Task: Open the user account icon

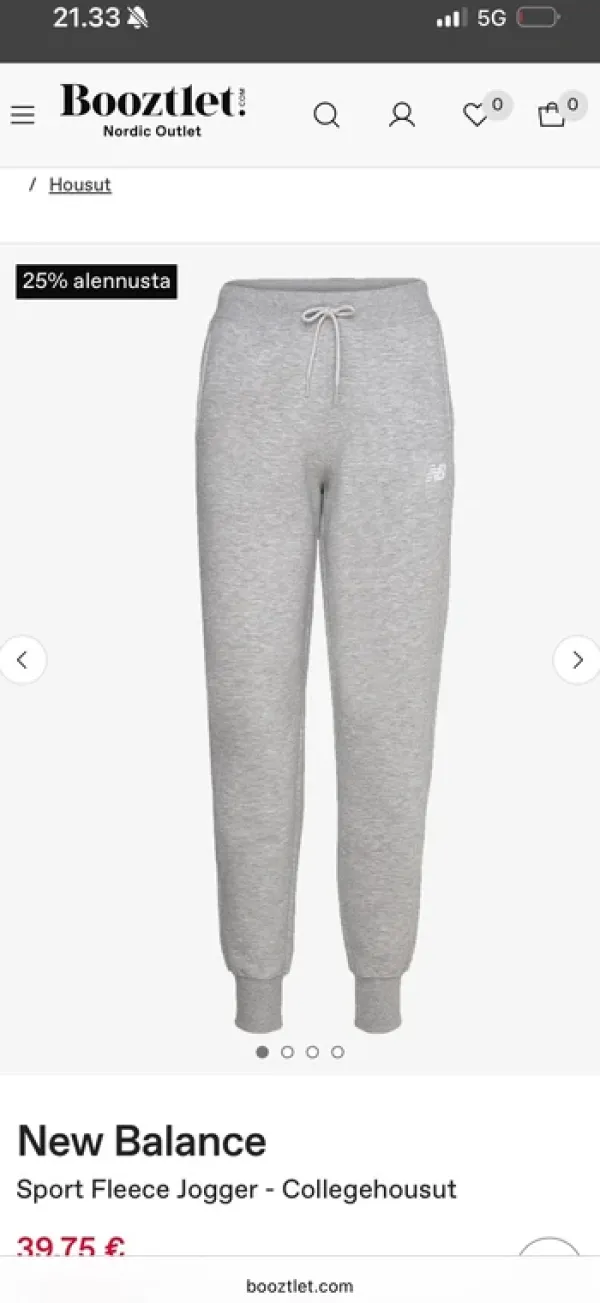Action: coord(402,116)
